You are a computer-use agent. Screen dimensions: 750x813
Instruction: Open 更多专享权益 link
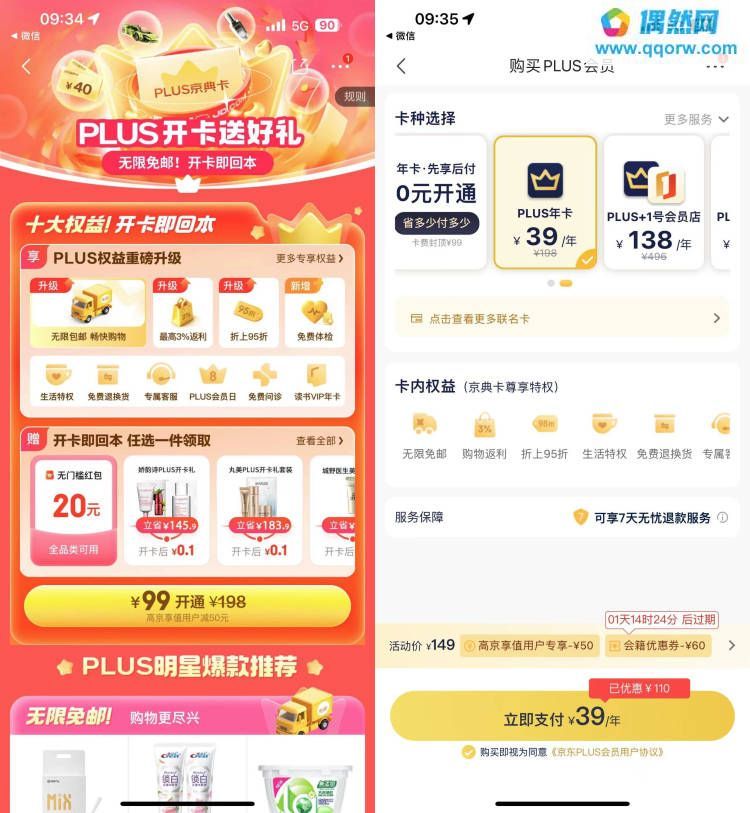tap(310, 258)
